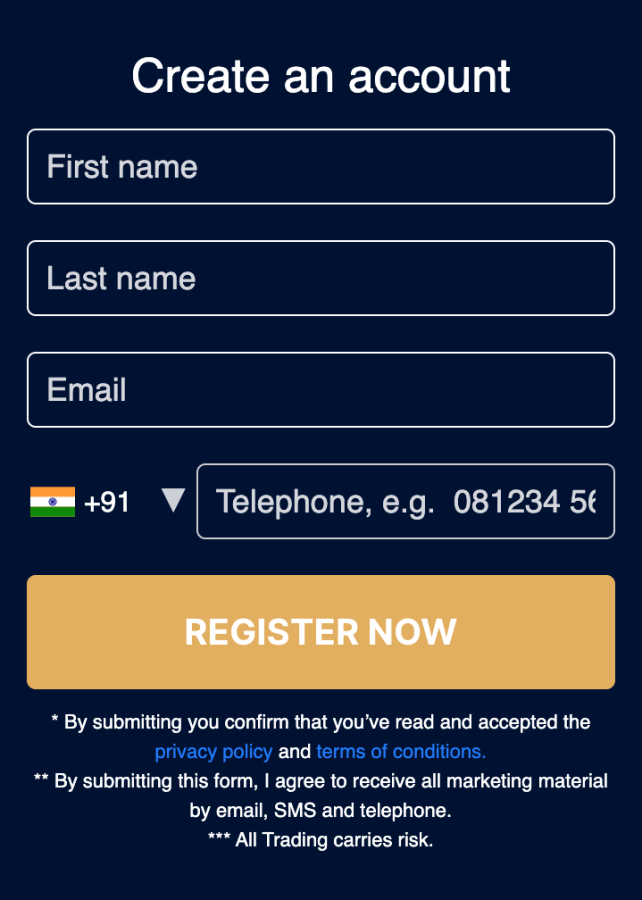Screen dimensions: 642x900
Task: Tap the First name field
Action: tap(320, 167)
